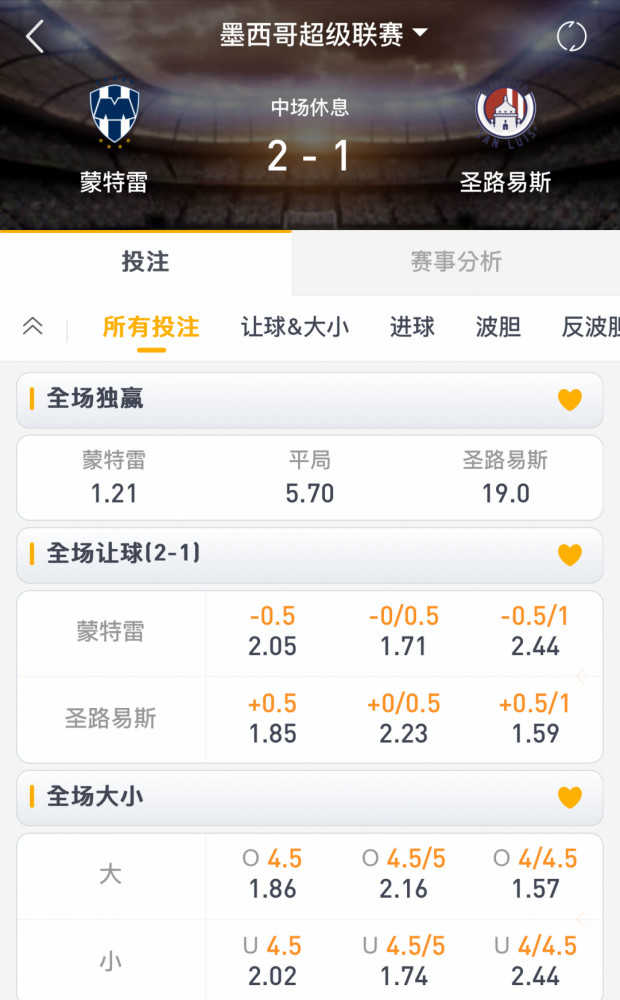Show the 进球 markets
The width and height of the screenshot is (620, 1000).
point(412,327)
